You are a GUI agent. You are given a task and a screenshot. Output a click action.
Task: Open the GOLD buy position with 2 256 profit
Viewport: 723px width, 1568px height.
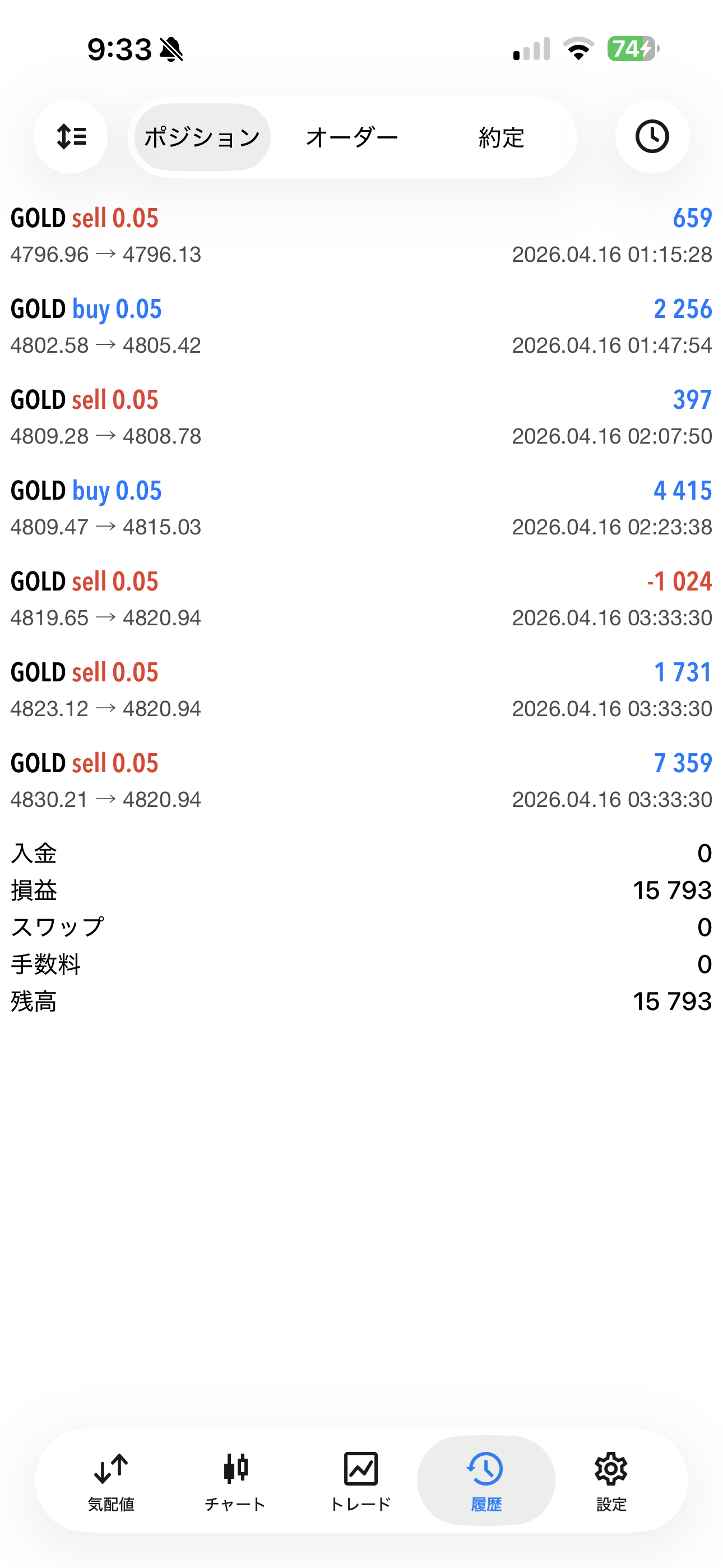tap(361, 326)
